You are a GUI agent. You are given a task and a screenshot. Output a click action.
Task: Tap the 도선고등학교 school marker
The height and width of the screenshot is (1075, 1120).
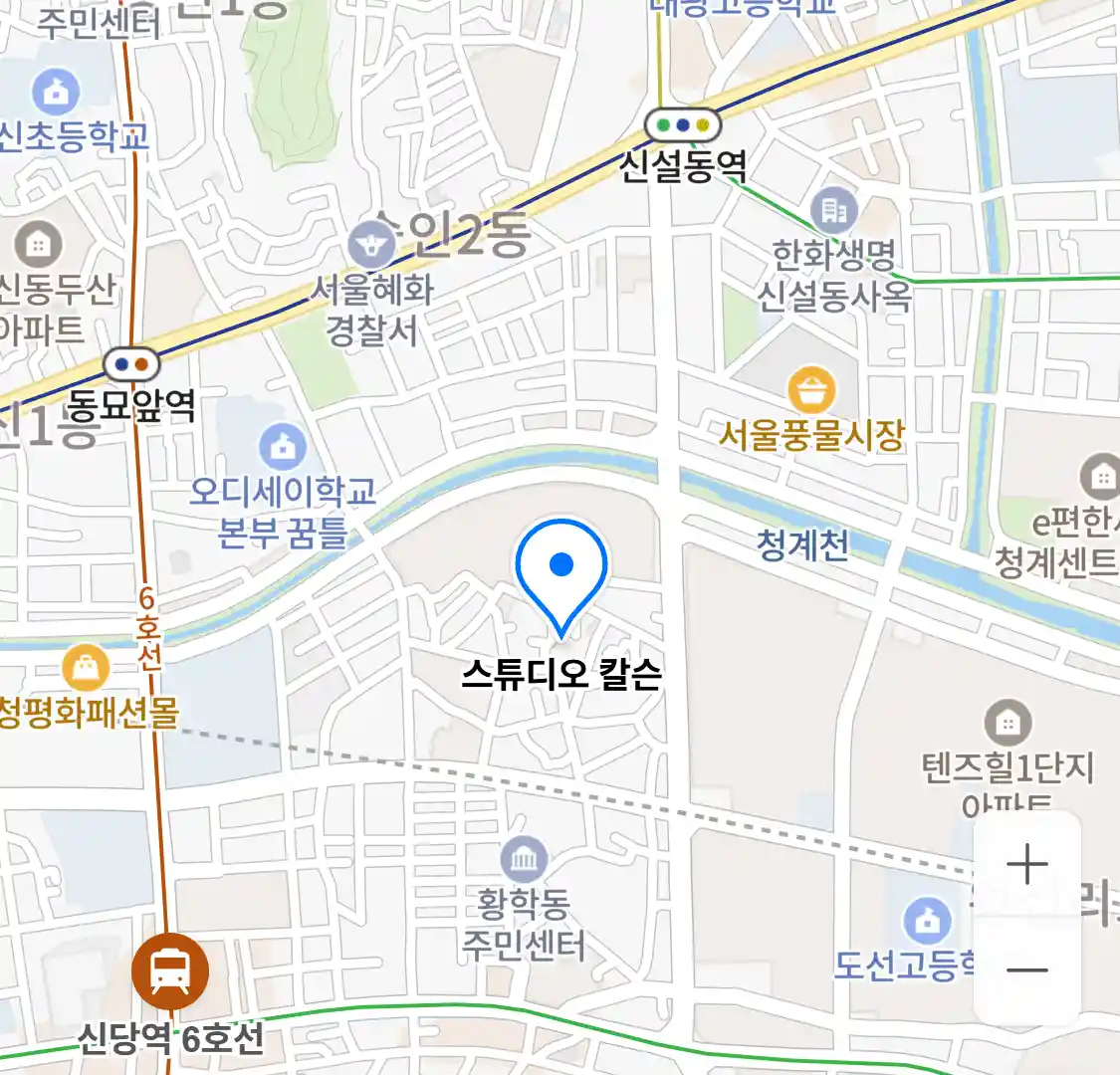(x=927, y=922)
